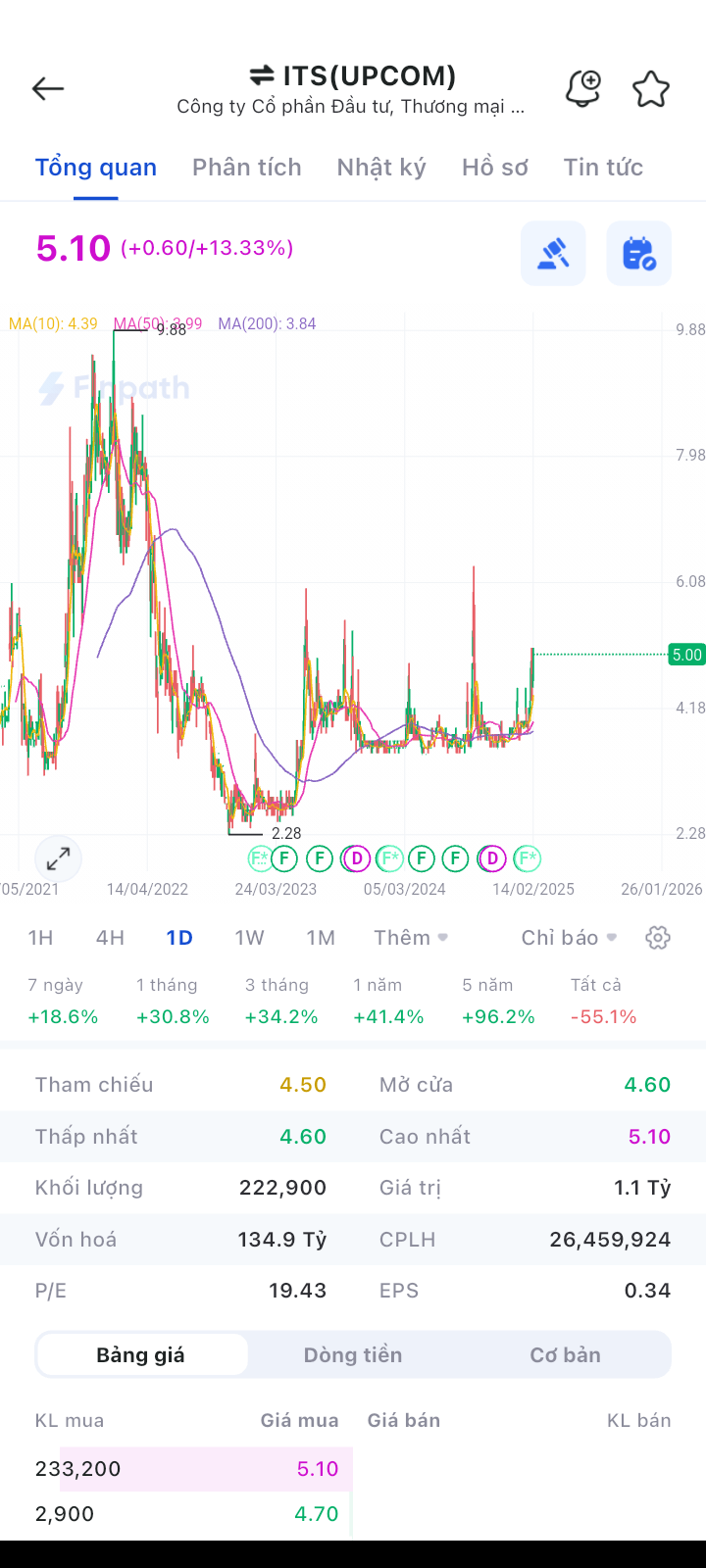The width and height of the screenshot is (706, 1568).
Task: Open the calendar events button
Action: 638,254
